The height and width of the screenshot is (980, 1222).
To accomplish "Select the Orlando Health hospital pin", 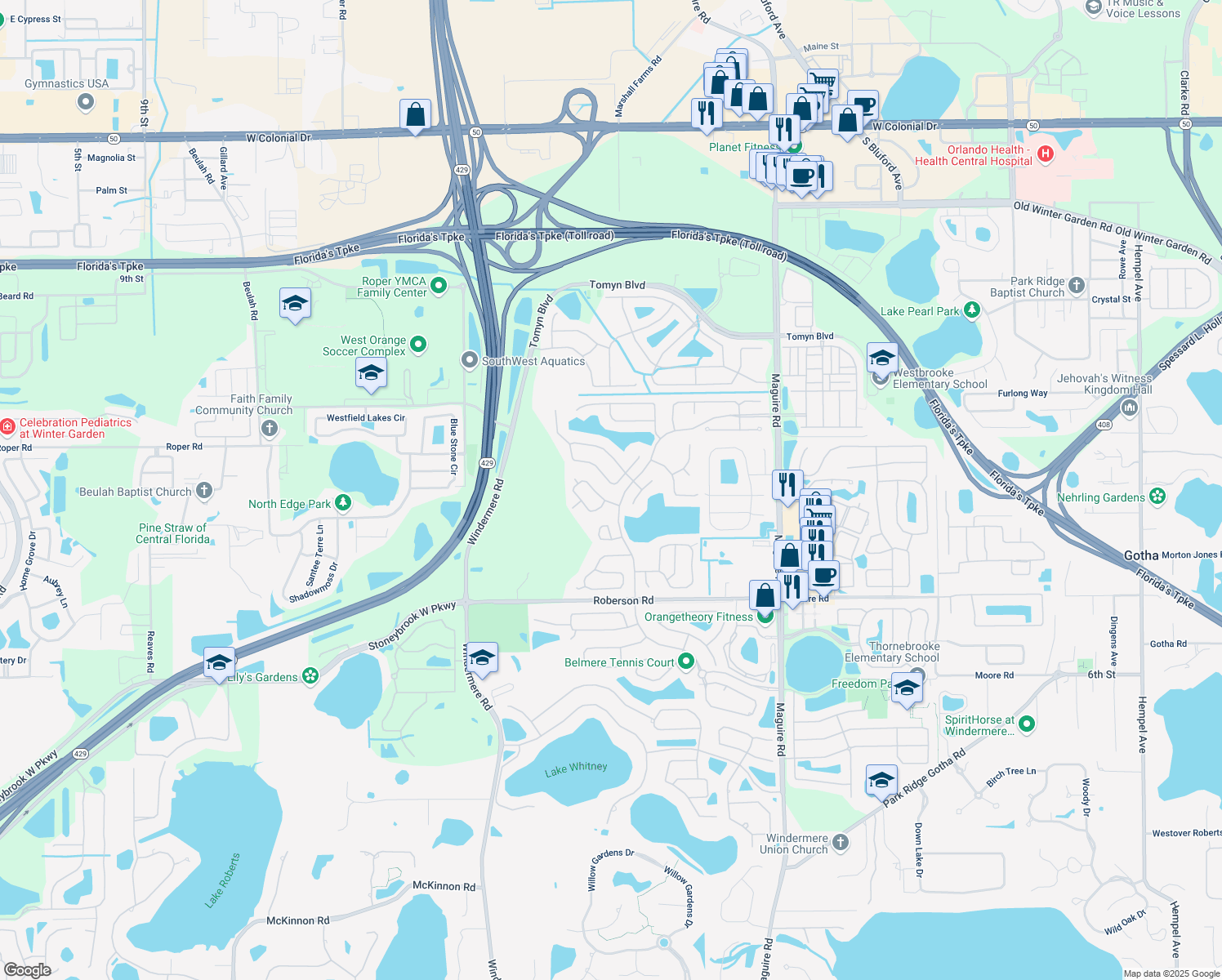I will pyautogui.click(x=1045, y=154).
